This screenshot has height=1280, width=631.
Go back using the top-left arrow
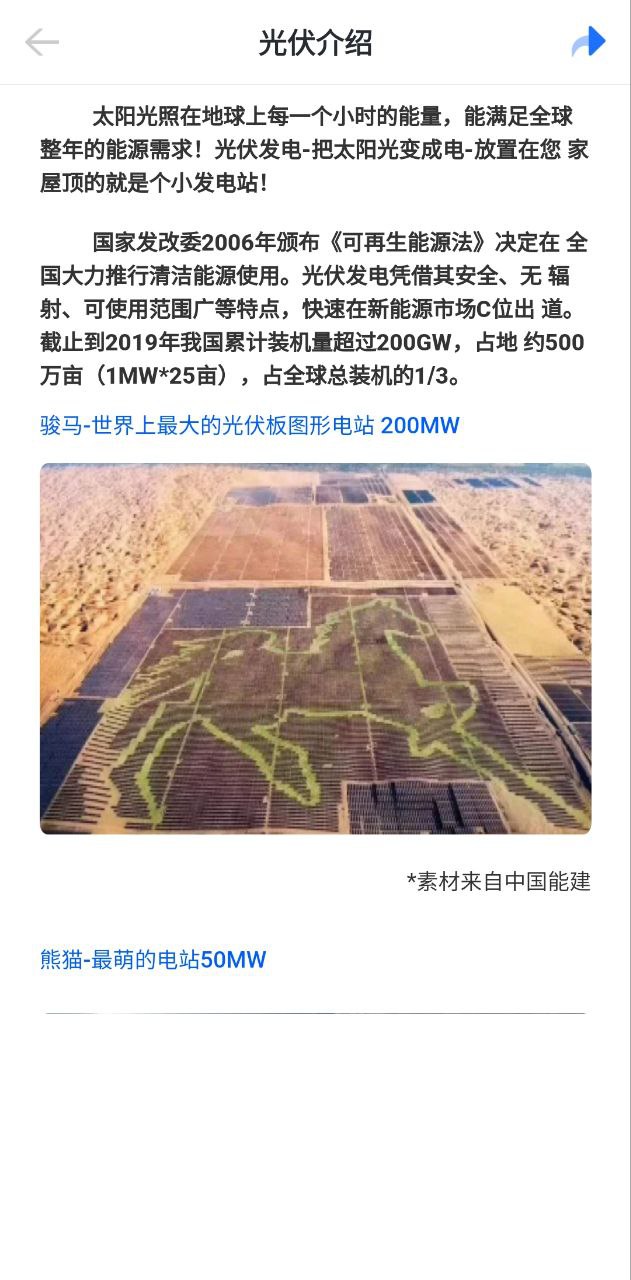pos(42,42)
